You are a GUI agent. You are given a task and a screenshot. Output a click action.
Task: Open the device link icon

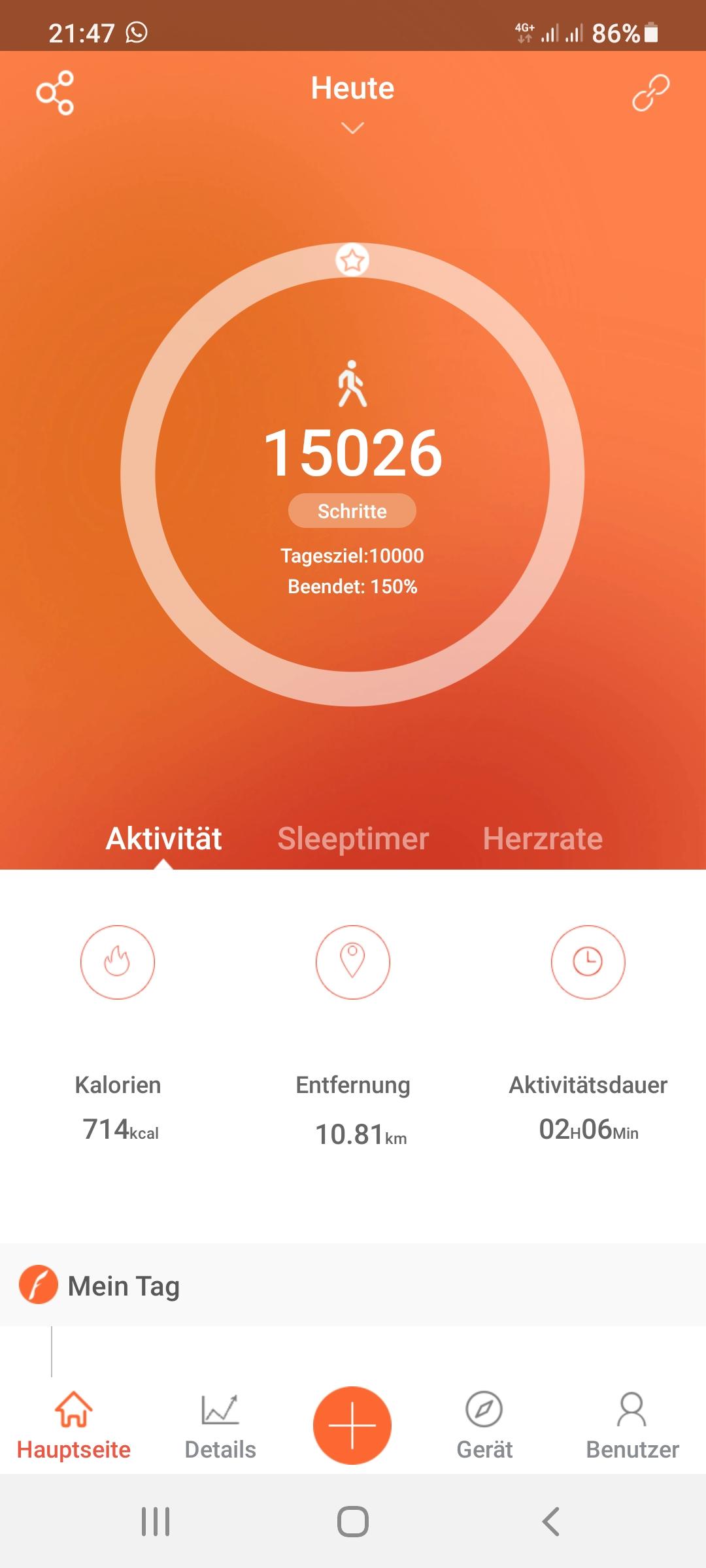coord(650,93)
